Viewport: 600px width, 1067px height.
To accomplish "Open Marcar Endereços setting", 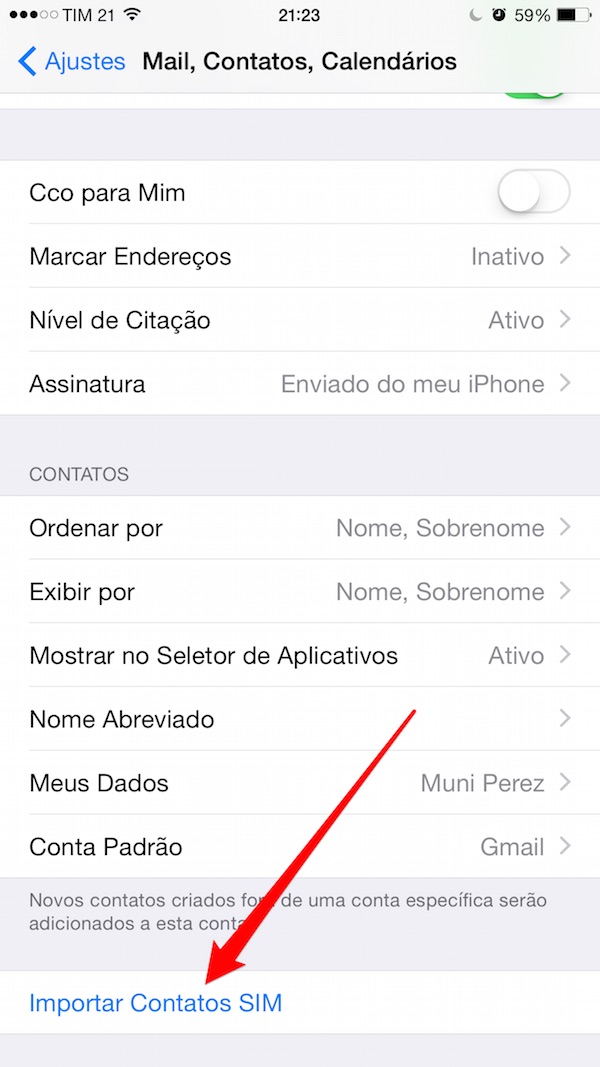I will tap(300, 257).
